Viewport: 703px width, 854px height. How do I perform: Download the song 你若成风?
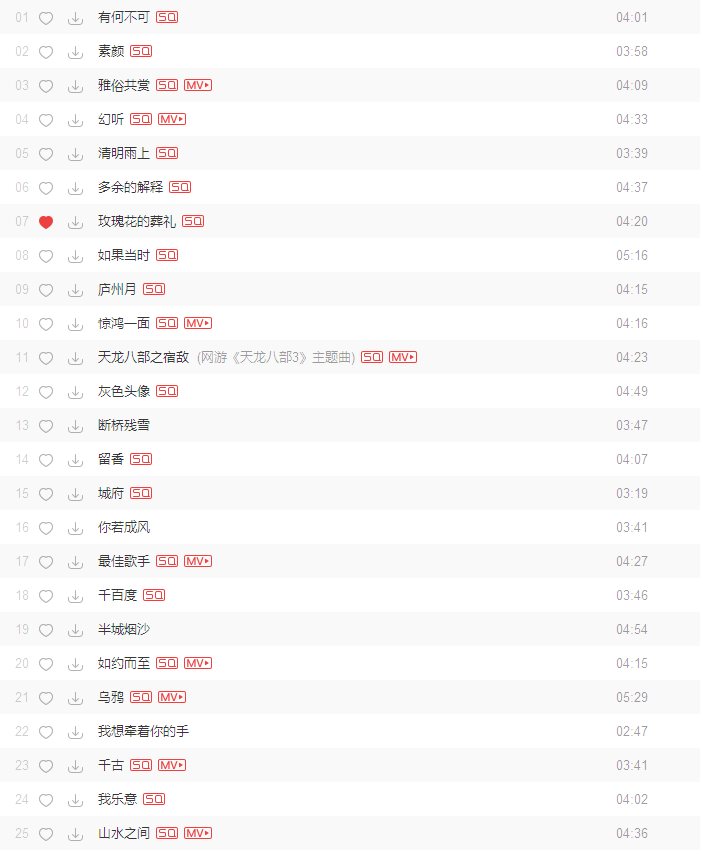click(x=75, y=528)
